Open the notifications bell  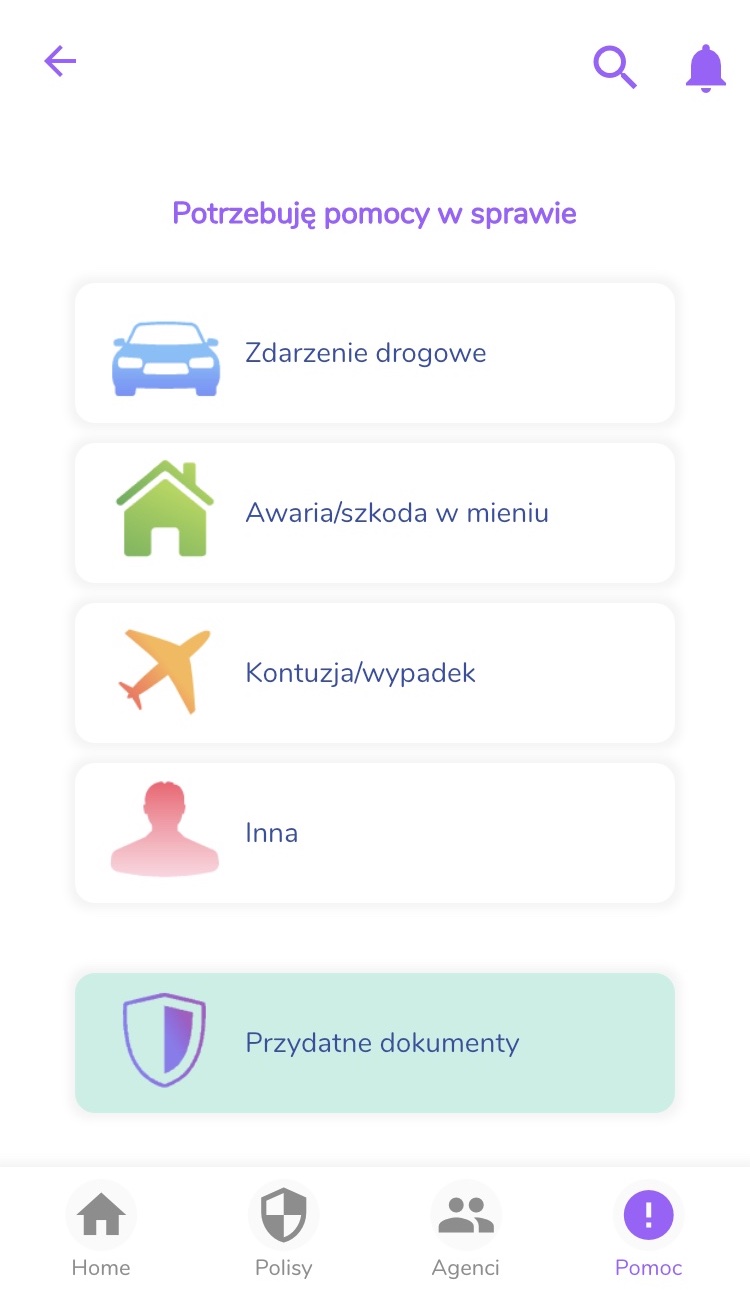[x=705, y=68]
